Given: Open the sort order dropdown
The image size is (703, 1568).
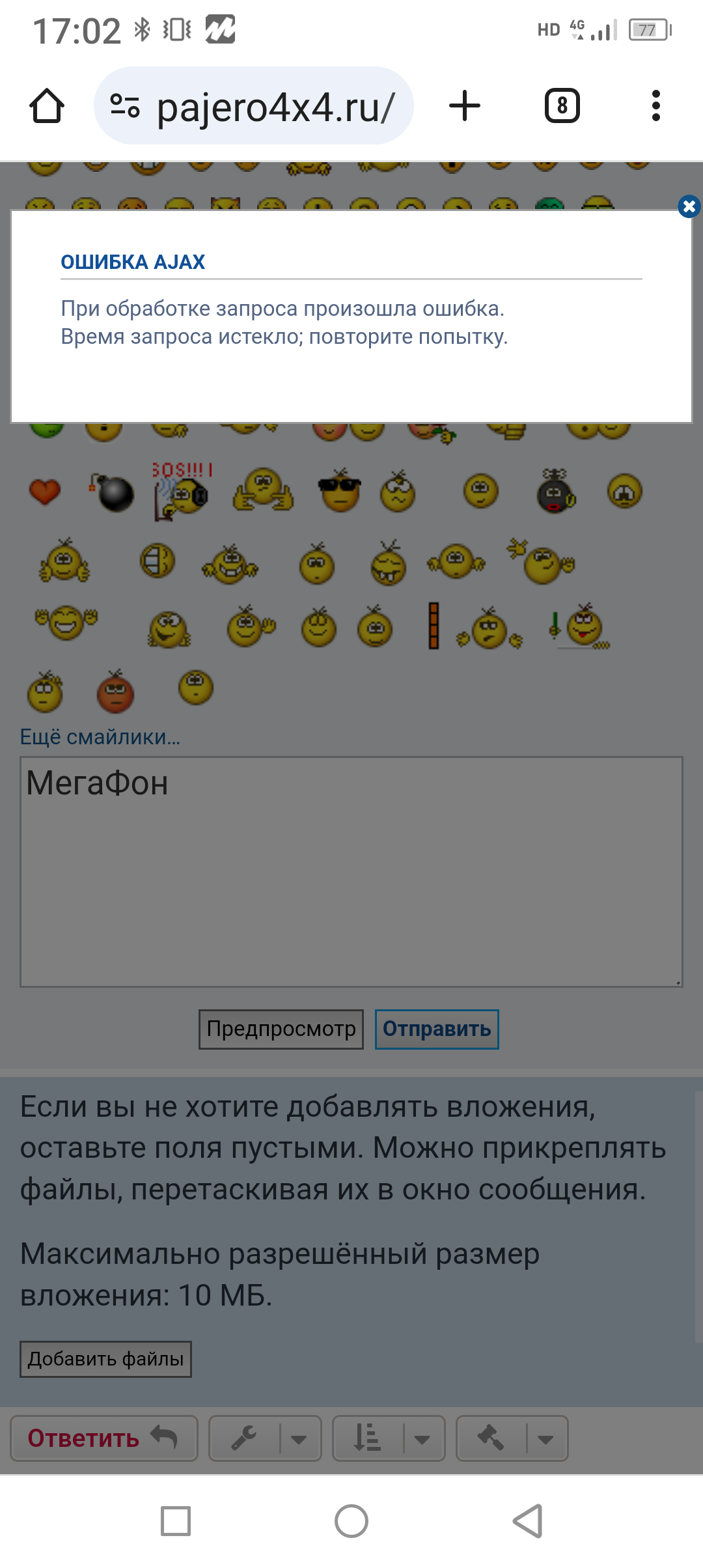Looking at the screenshot, I should 389,1438.
